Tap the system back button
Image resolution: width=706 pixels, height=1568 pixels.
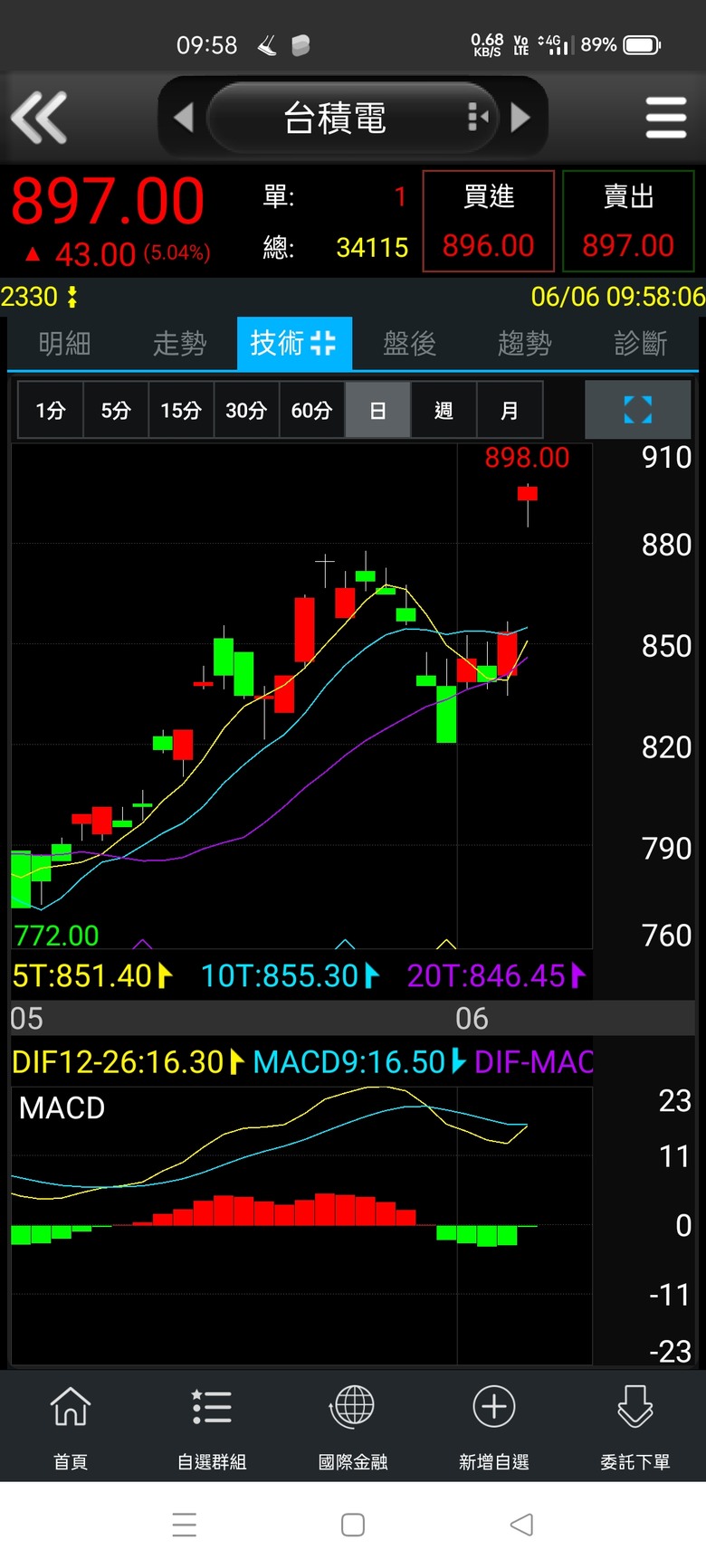pos(521,1525)
